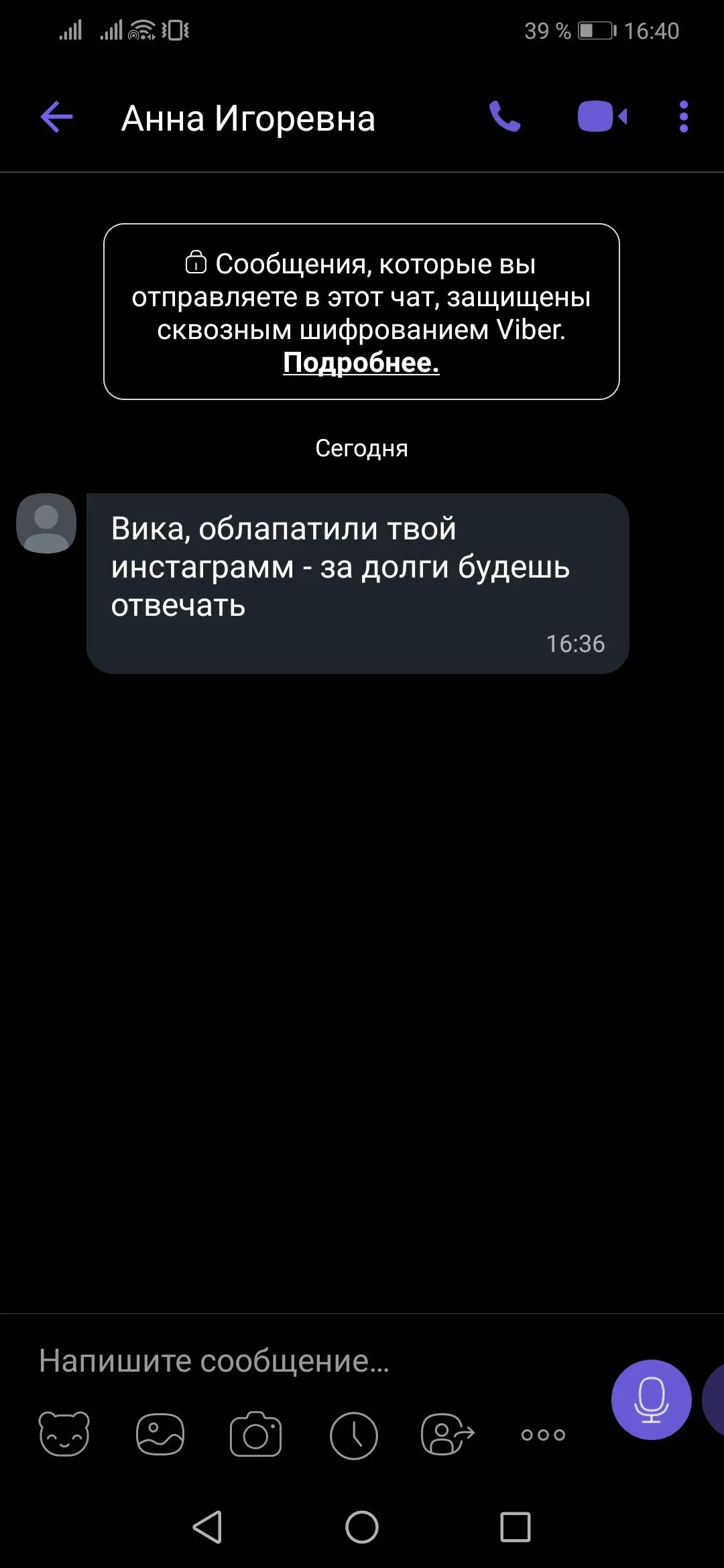Start a video call with Анна Игоревна

click(601, 117)
